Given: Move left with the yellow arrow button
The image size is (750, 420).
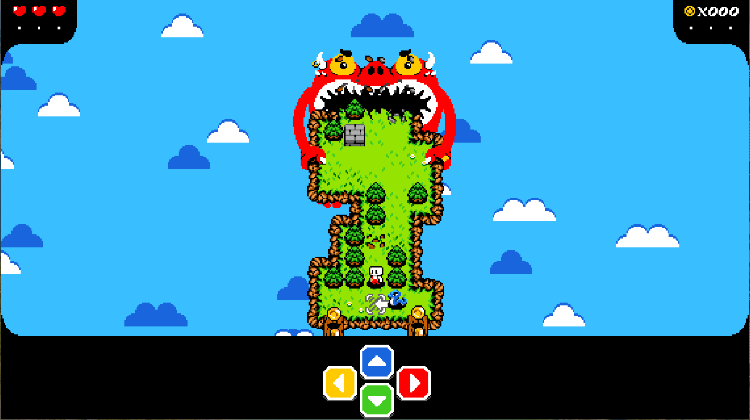Looking at the screenshot, I should (x=340, y=381).
